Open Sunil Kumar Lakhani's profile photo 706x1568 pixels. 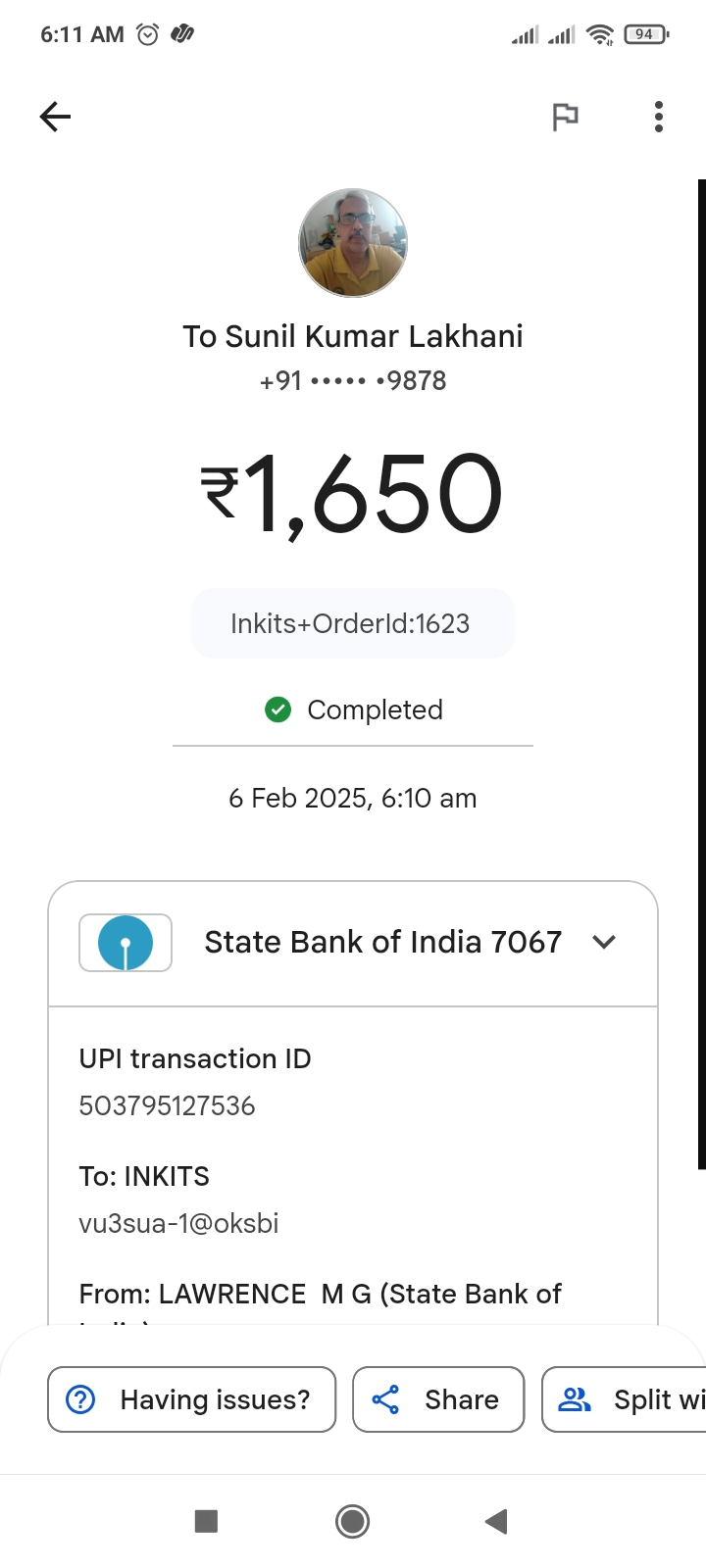point(353,243)
